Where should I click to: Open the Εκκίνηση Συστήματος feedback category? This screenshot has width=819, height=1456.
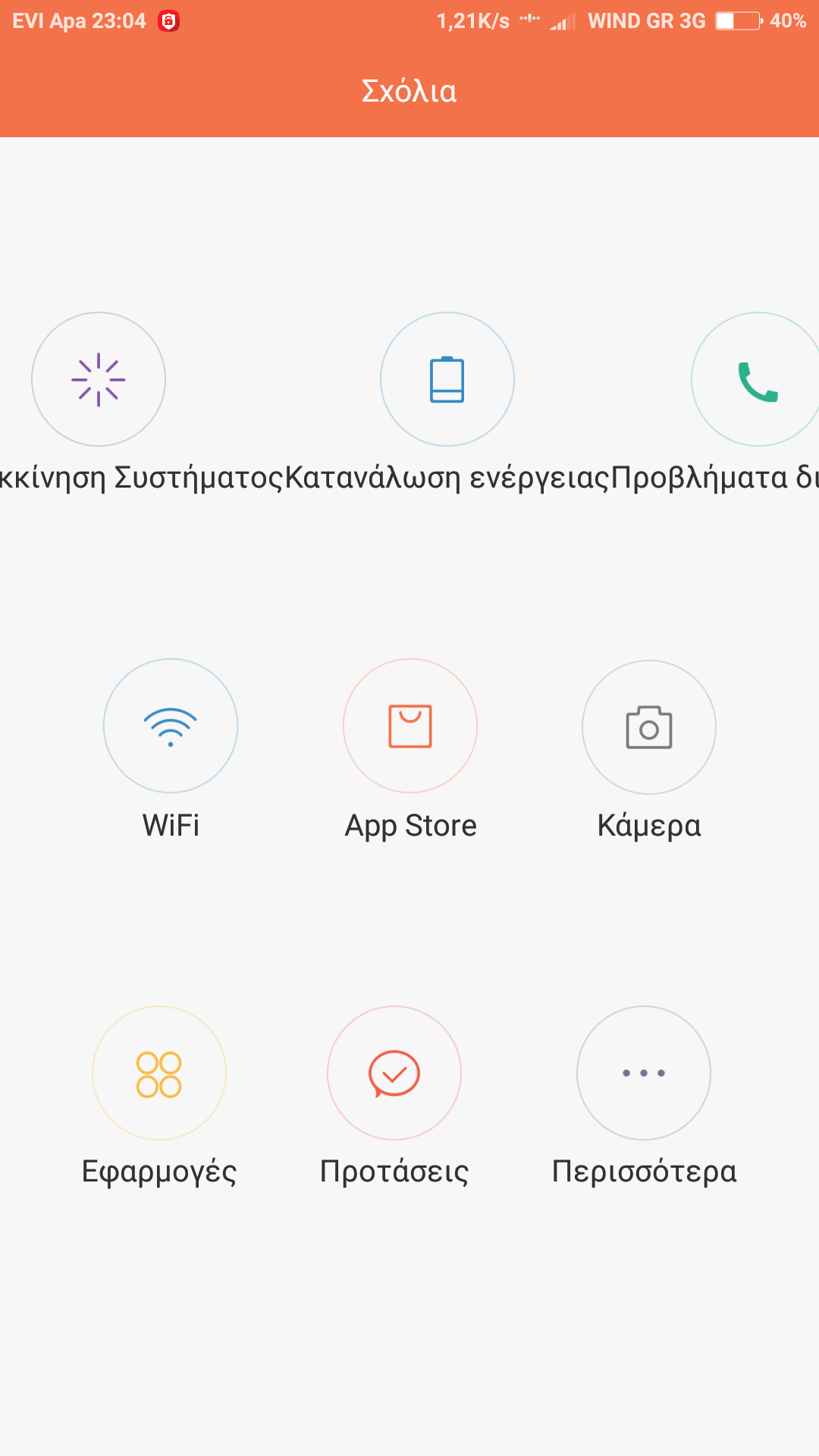pyautogui.click(x=99, y=379)
